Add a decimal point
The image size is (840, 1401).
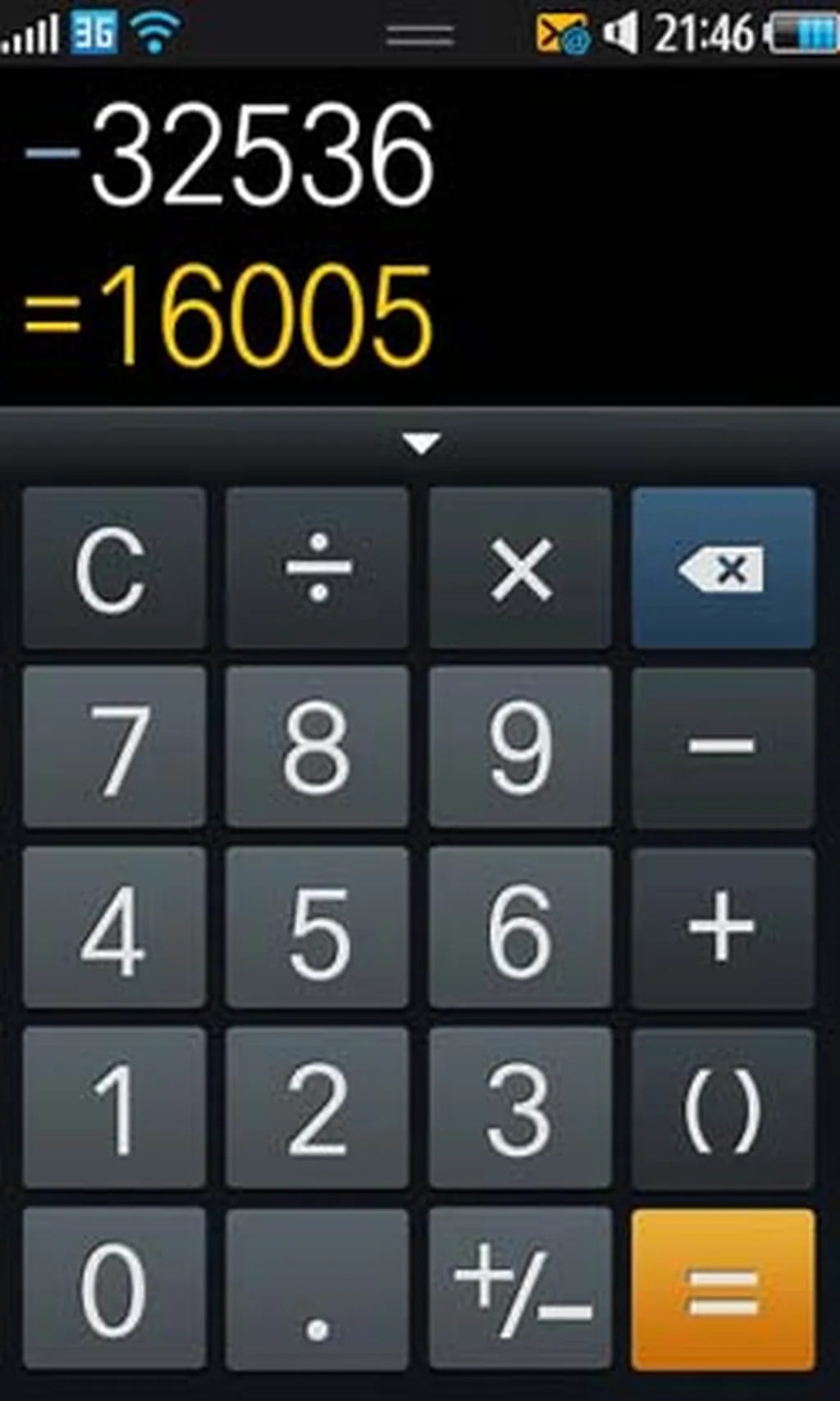(317, 1288)
